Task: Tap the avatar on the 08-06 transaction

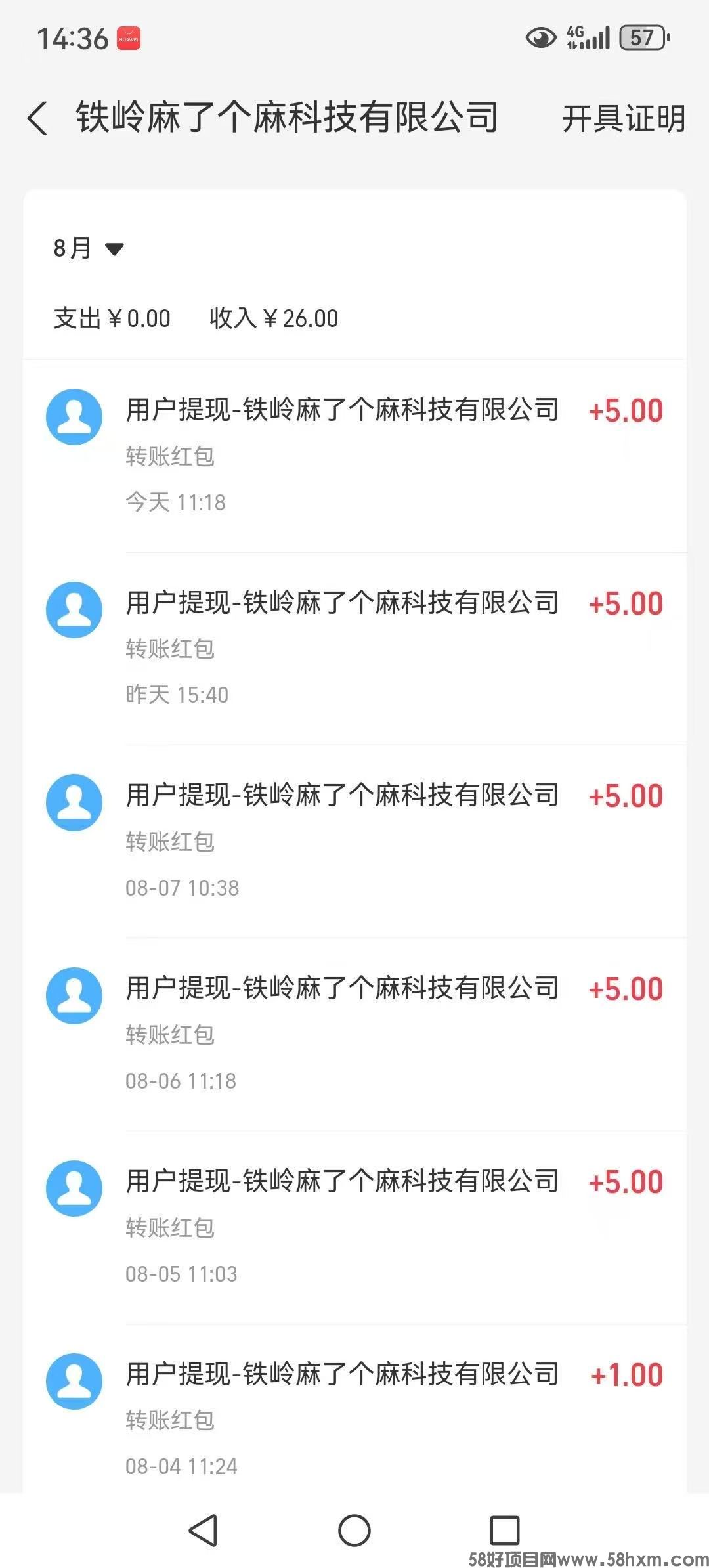Action: [74, 995]
